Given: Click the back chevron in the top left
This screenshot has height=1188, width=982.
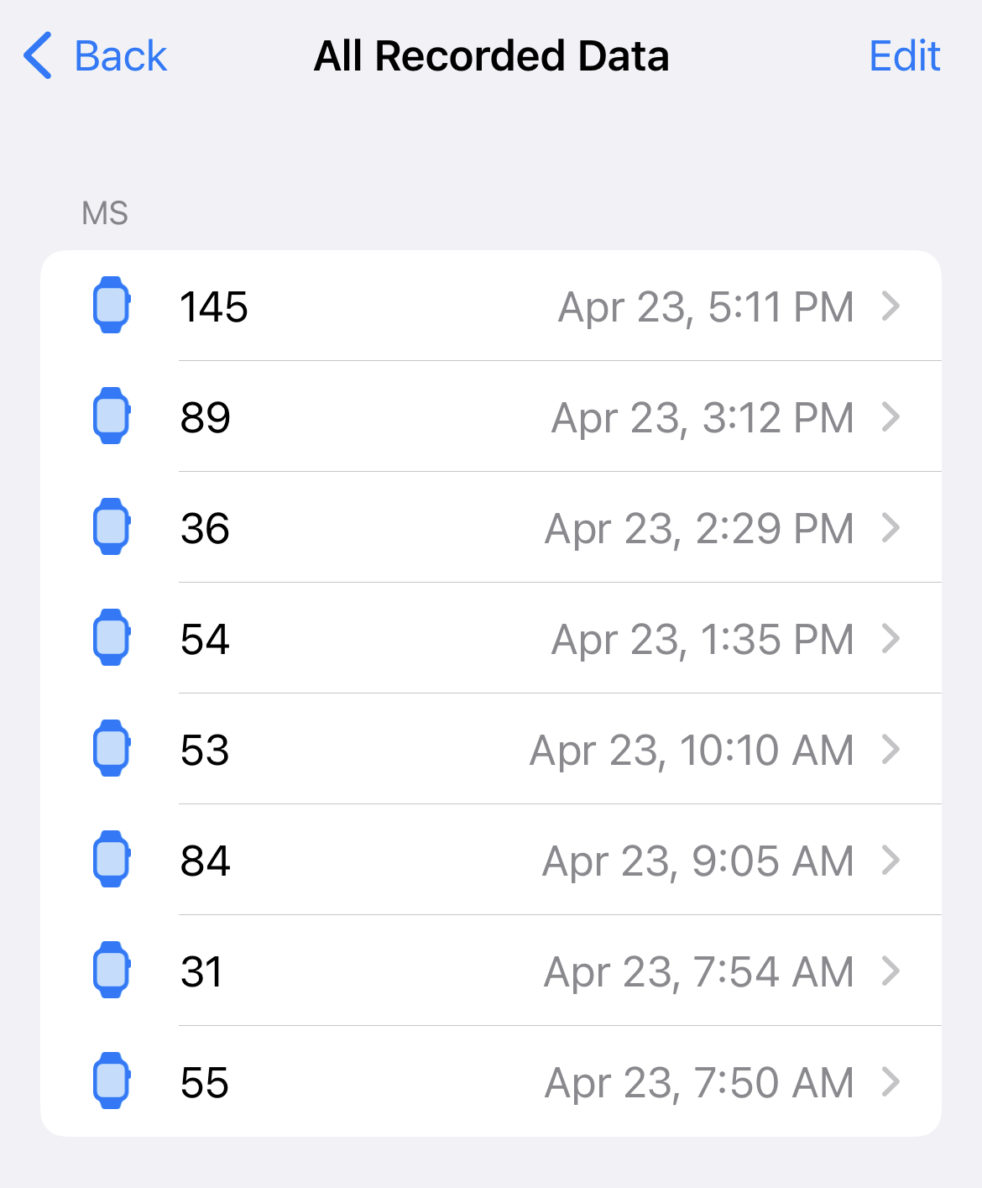Looking at the screenshot, I should (35, 57).
